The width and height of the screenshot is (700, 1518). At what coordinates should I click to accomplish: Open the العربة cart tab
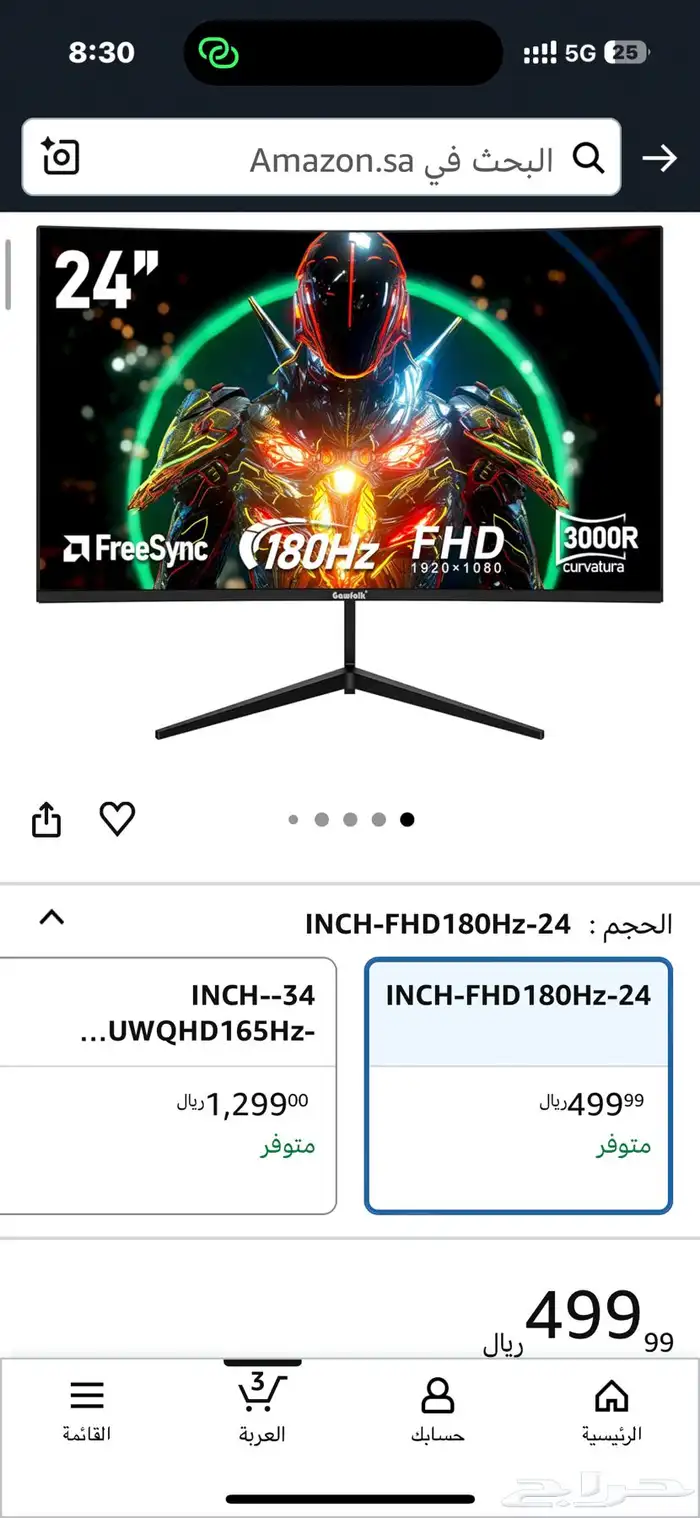(262, 1410)
